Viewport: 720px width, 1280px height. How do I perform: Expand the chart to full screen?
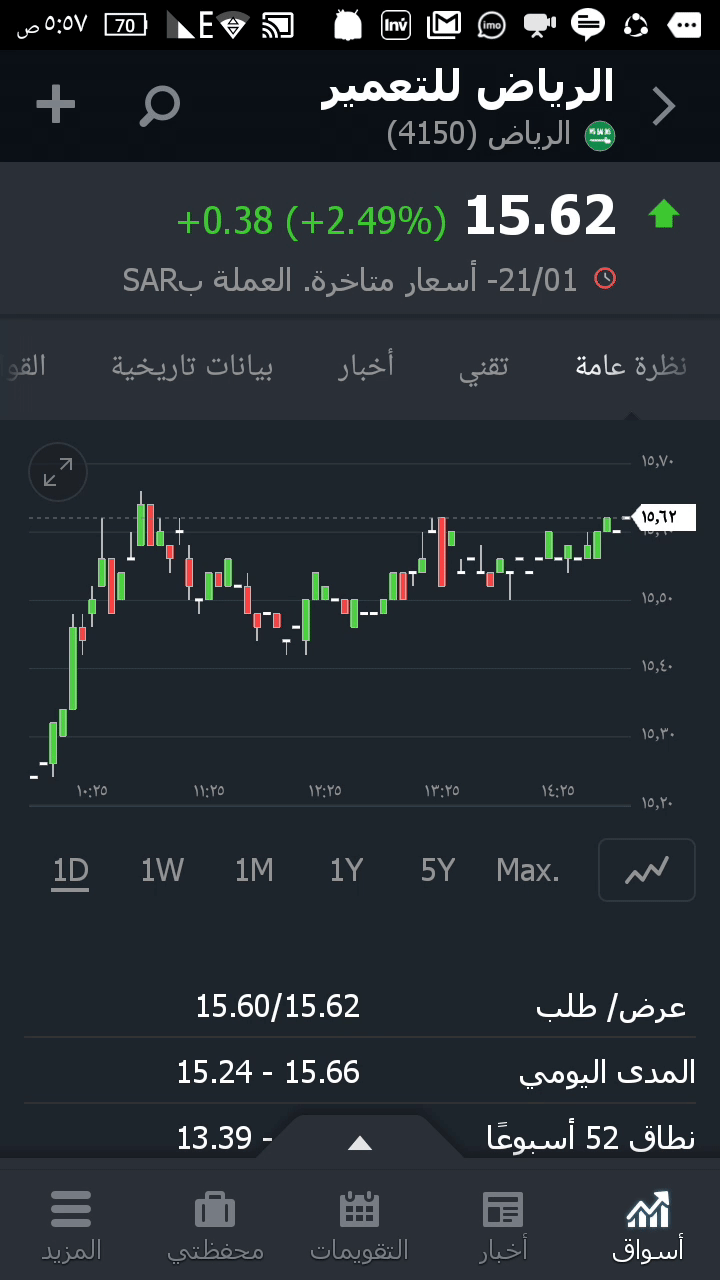pyautogui.click(x=58, y=472)
